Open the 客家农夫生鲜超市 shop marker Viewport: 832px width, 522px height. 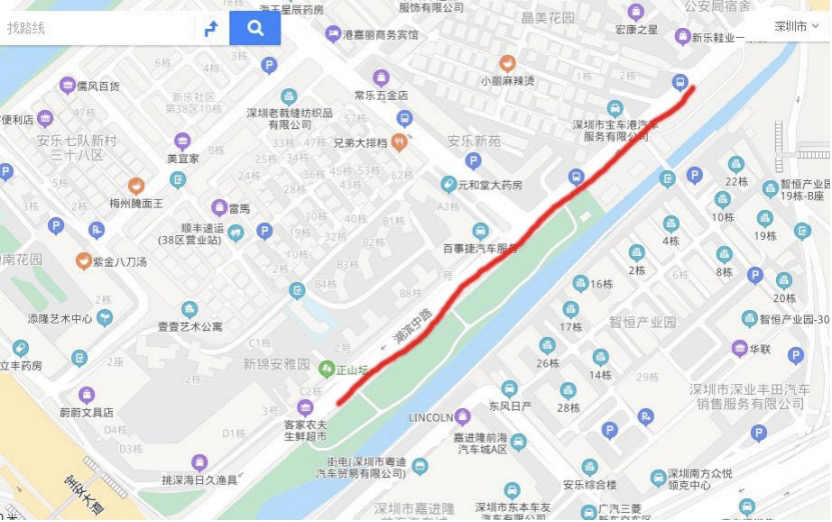305,407
